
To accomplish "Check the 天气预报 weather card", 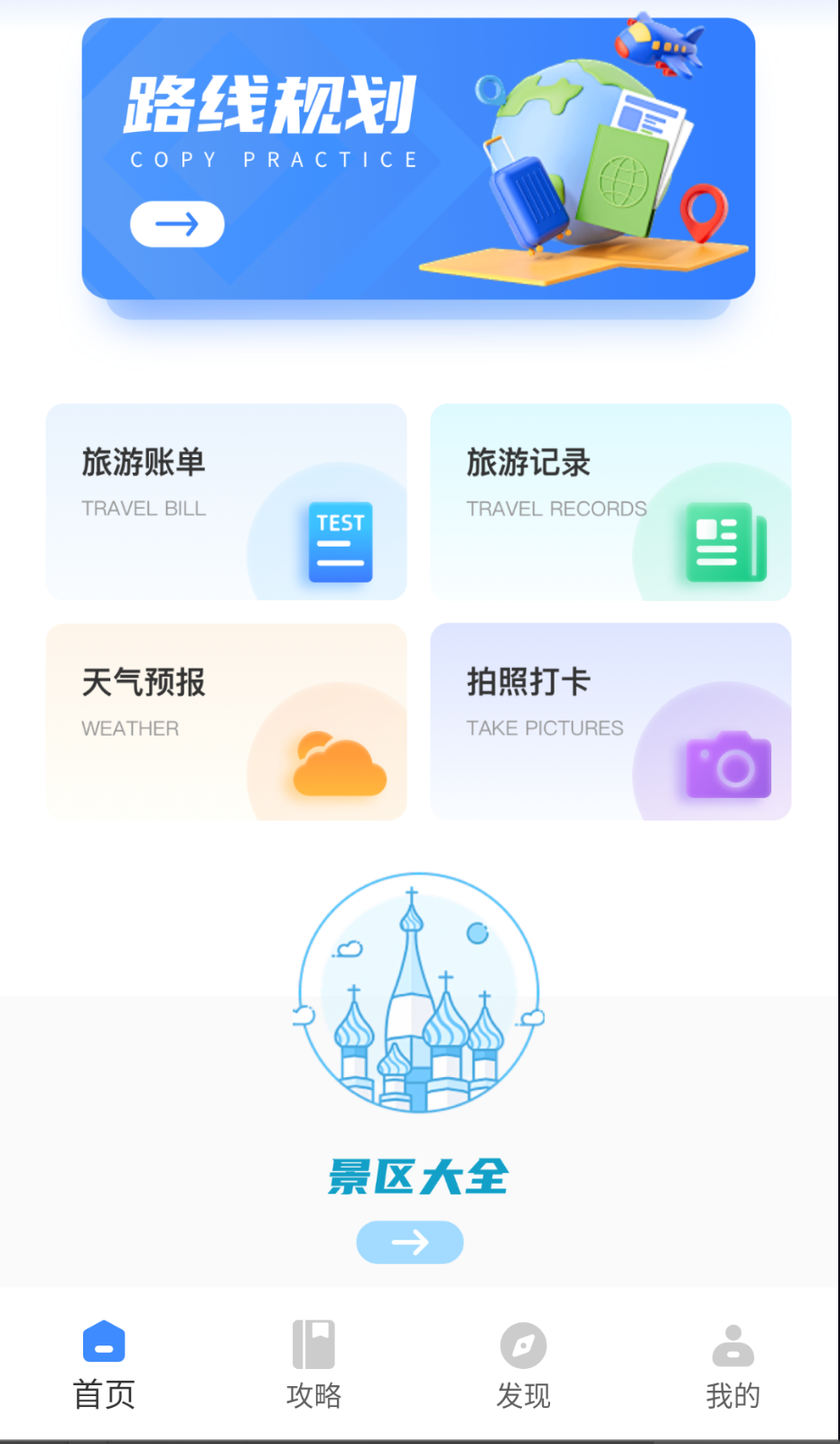I will pyautogui.click(x=227, y=721).
